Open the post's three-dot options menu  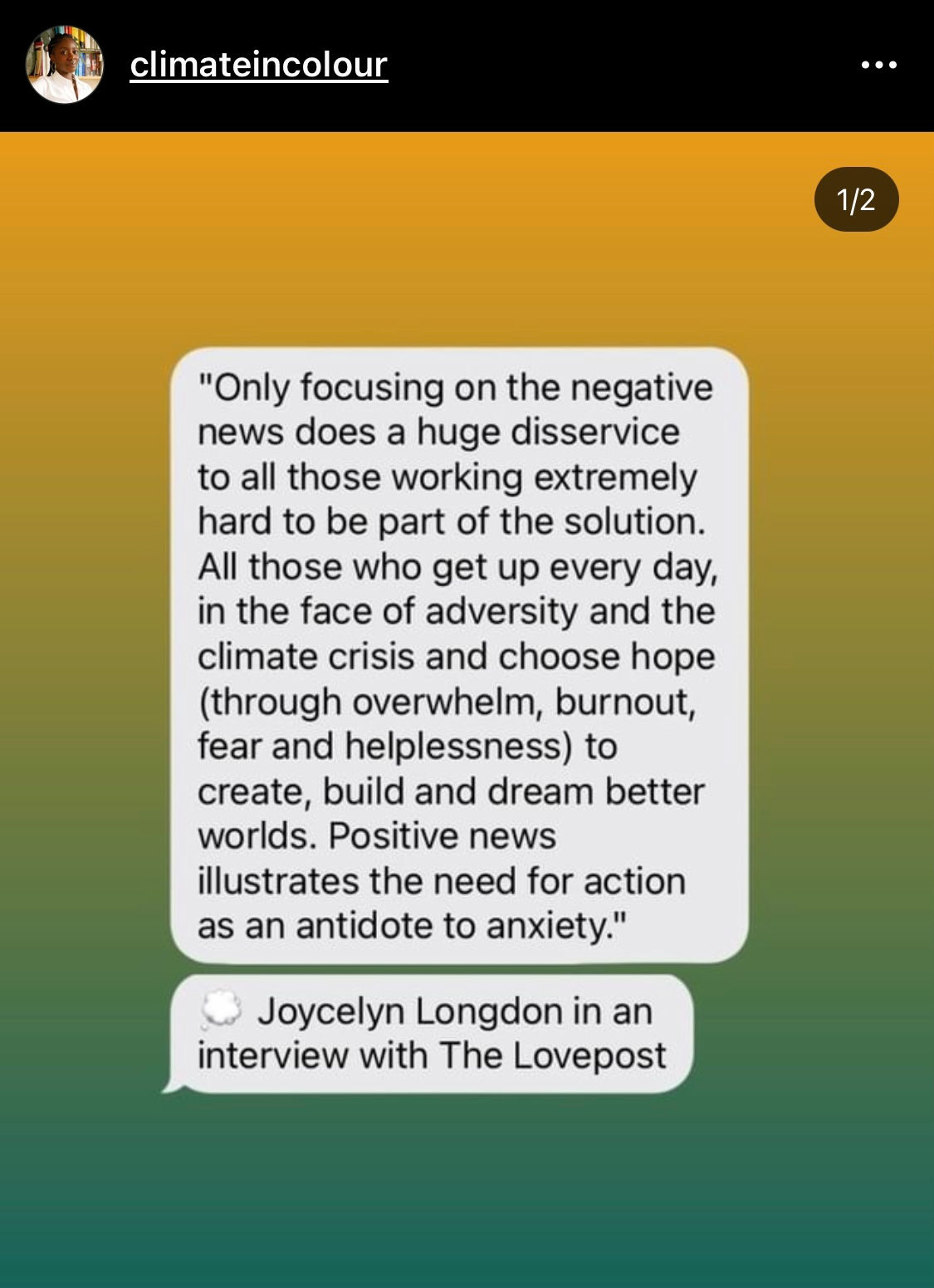click(x=878, y=65)
